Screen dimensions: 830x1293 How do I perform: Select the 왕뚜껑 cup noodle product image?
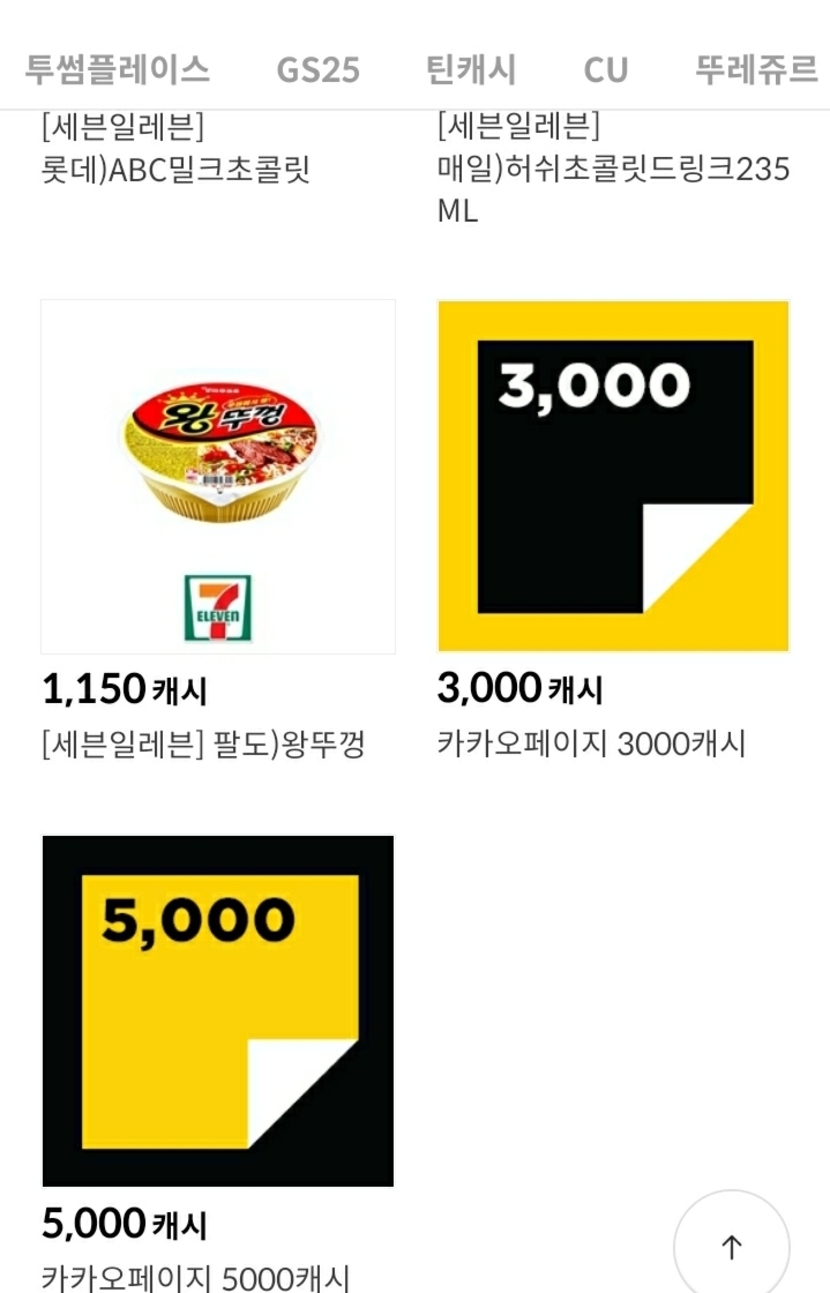coord(217,450)
